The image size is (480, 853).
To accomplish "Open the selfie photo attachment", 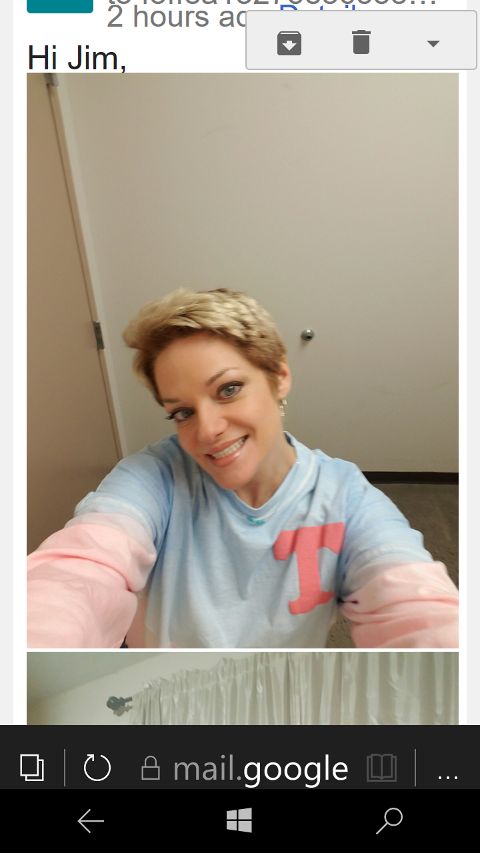I will pyautogui.click(x=243, y=360).
